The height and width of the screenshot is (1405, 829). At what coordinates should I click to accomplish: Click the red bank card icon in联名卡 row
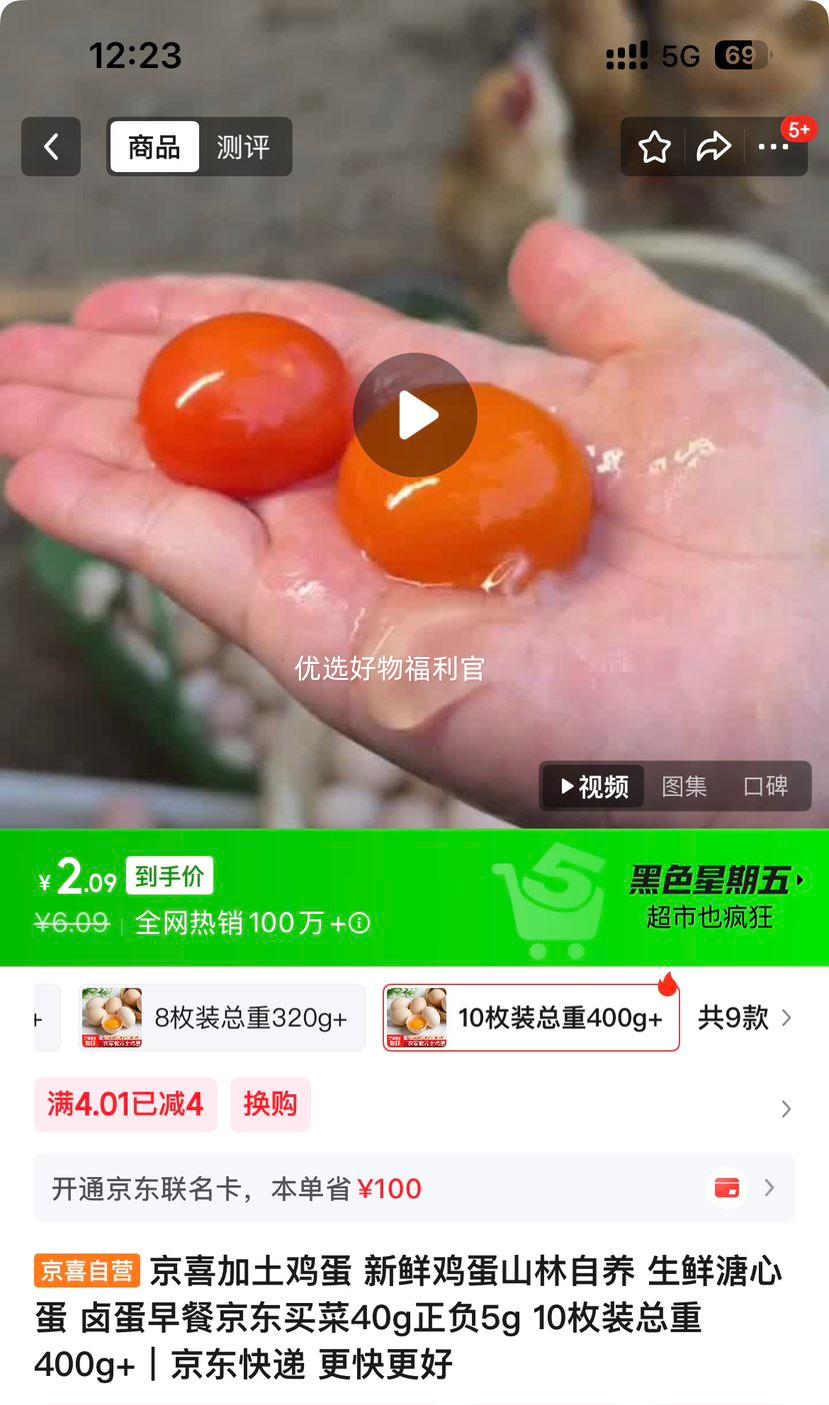pyautogui.click(x=727, y=1188)
